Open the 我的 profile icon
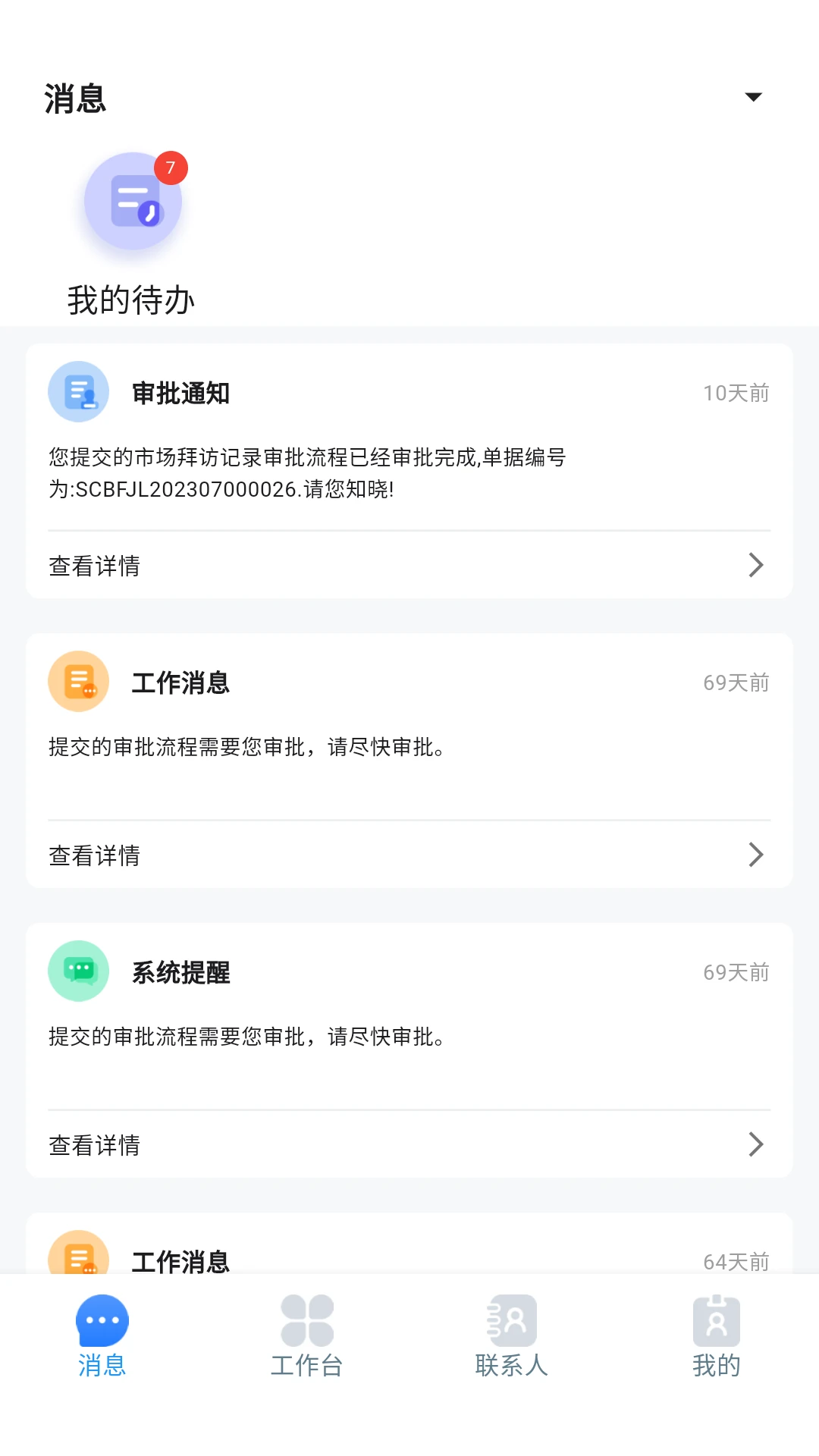The height and width of the screenshot is (1456, 819). [716, 1319]
